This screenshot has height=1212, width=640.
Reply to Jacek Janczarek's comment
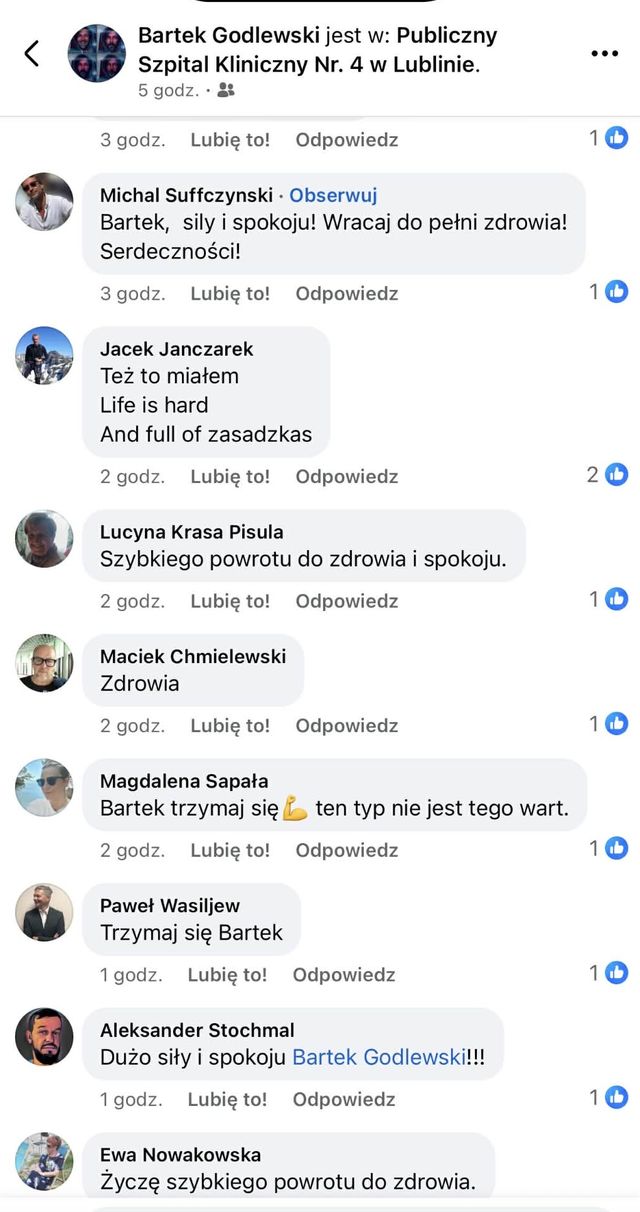[x=346, y=476]
